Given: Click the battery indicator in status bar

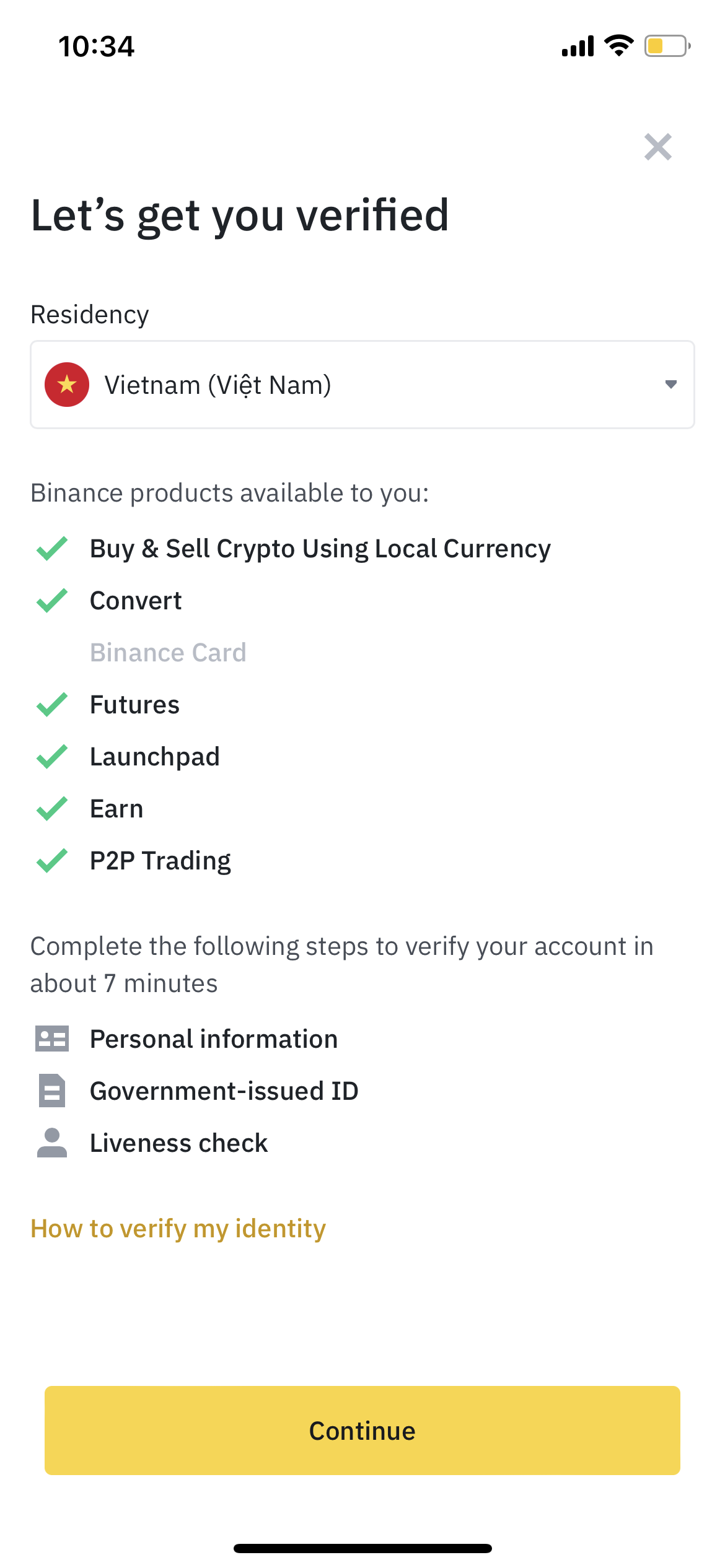Looking at the screenshot, I should 666,45.
